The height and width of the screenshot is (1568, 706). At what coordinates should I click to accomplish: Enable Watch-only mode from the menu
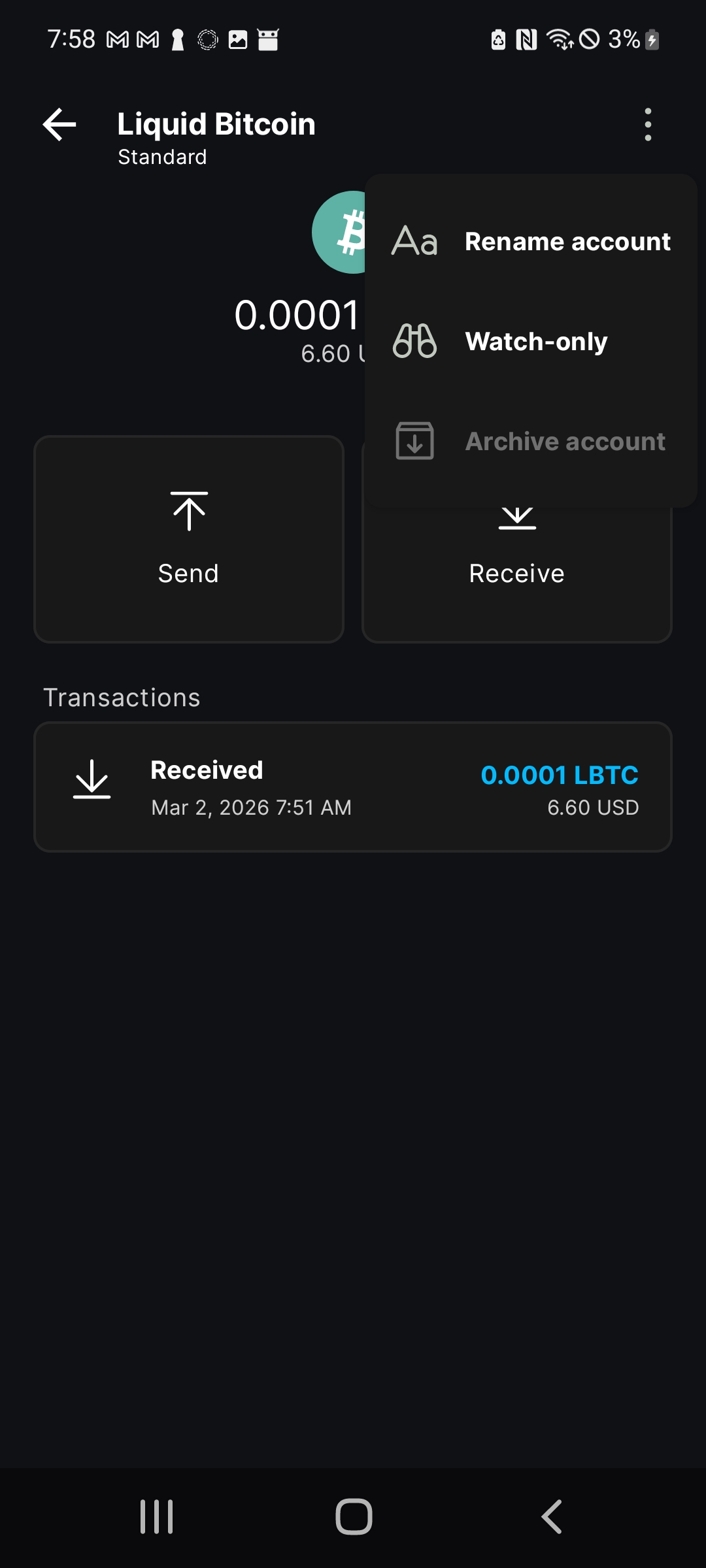coord(536,341)
